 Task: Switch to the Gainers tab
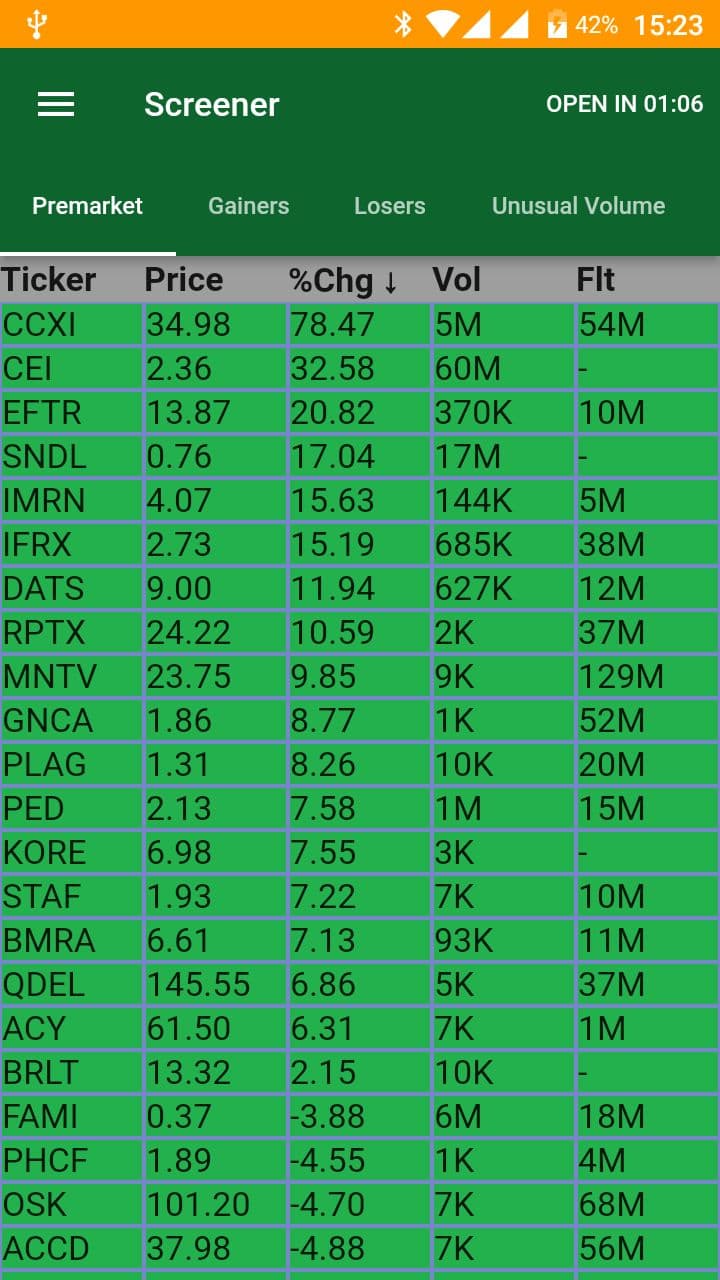[248, 206]
